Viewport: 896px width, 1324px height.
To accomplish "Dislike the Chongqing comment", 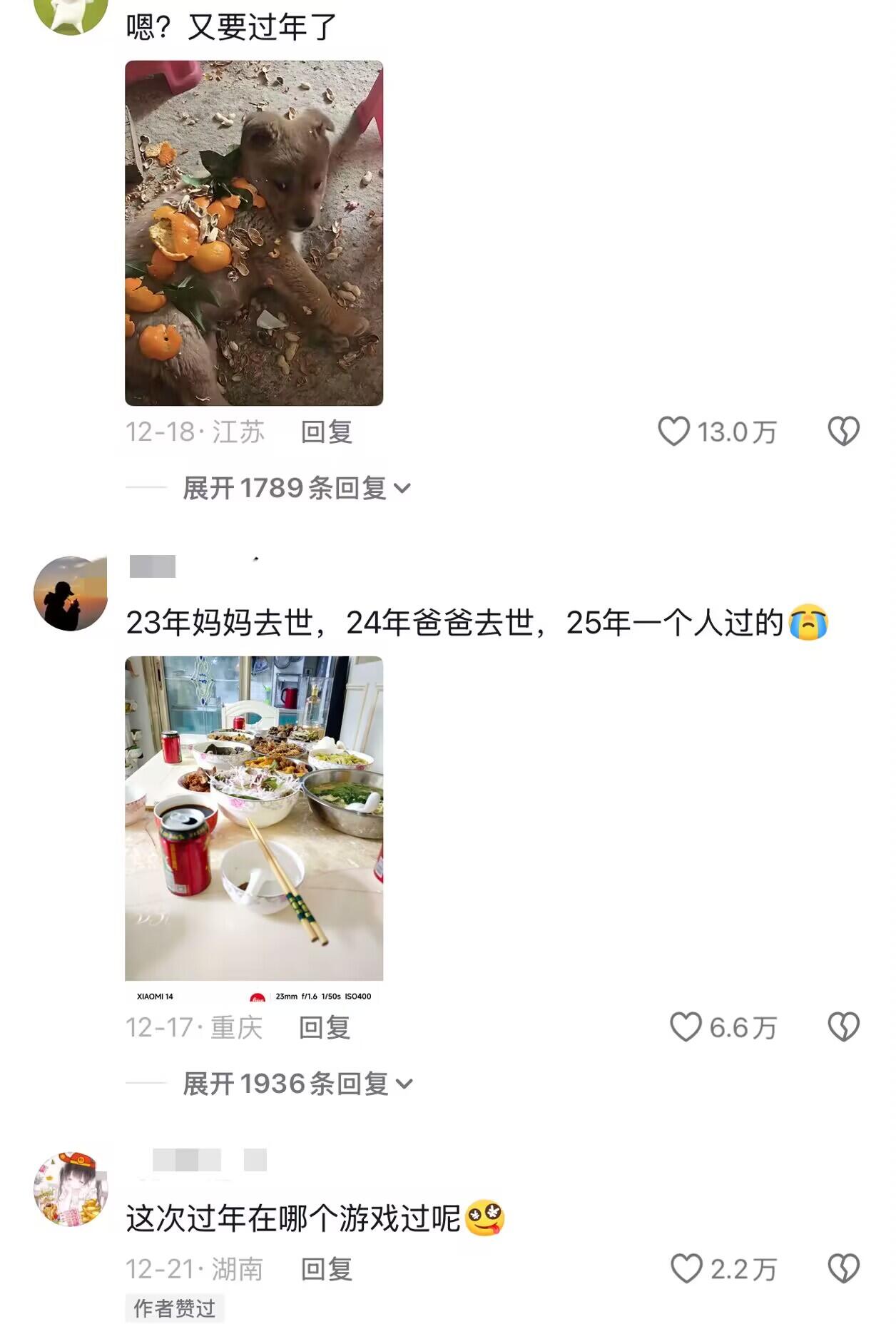I will pos(843,1027).
